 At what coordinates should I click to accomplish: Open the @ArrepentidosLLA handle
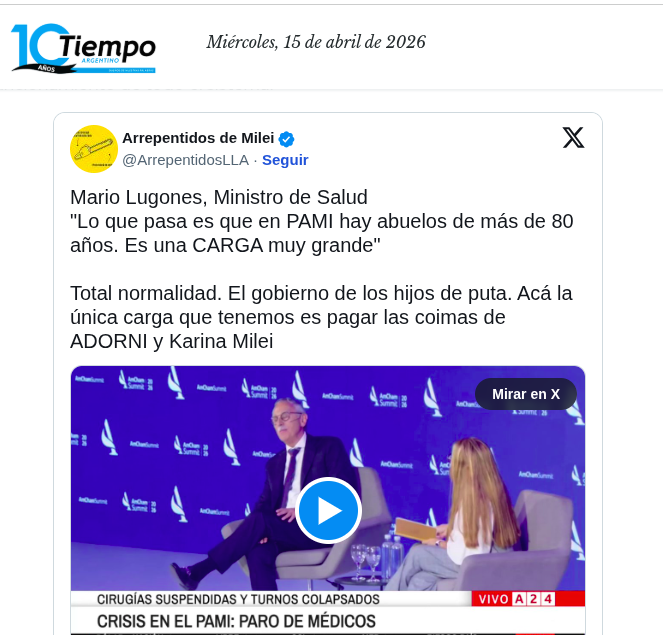[185, 160]
